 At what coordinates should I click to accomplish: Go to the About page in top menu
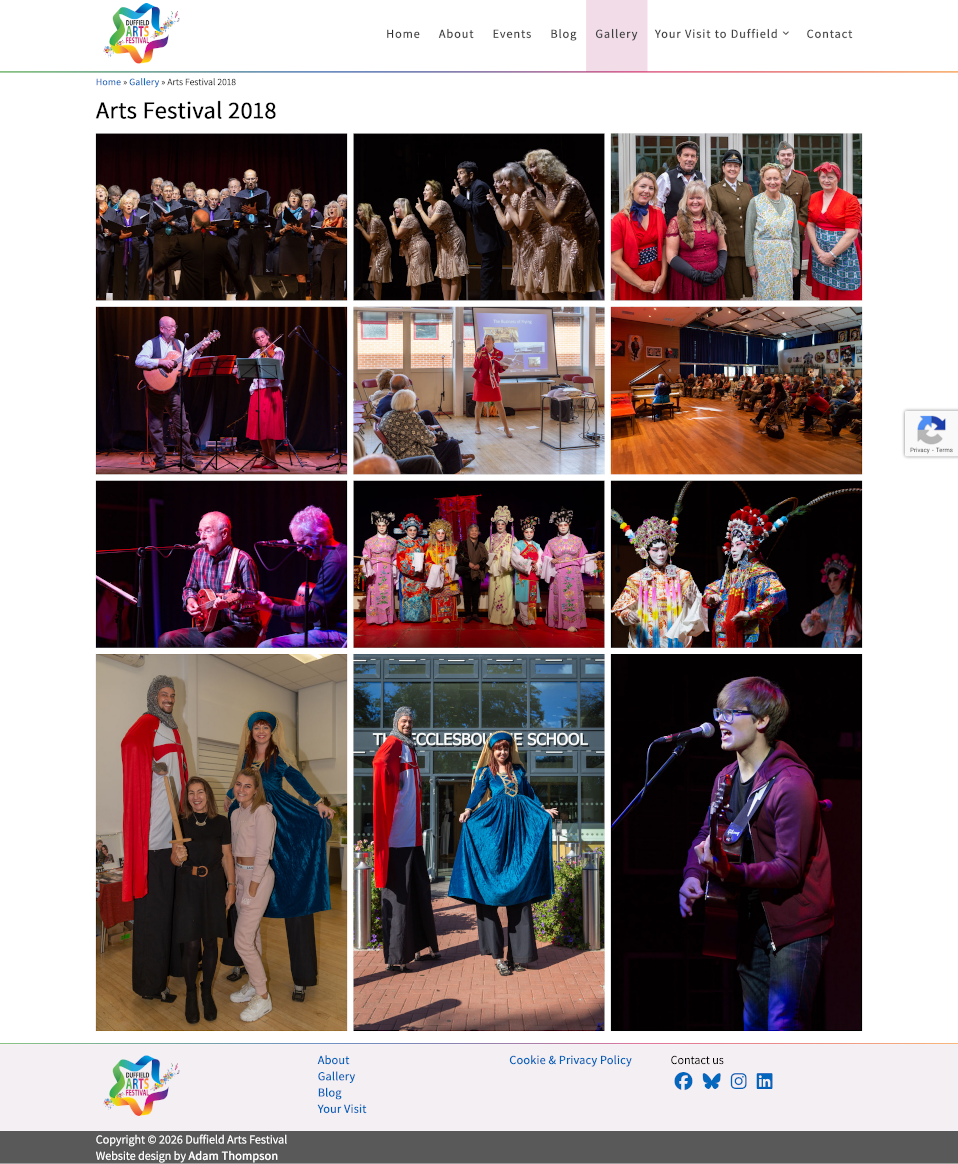456,34
